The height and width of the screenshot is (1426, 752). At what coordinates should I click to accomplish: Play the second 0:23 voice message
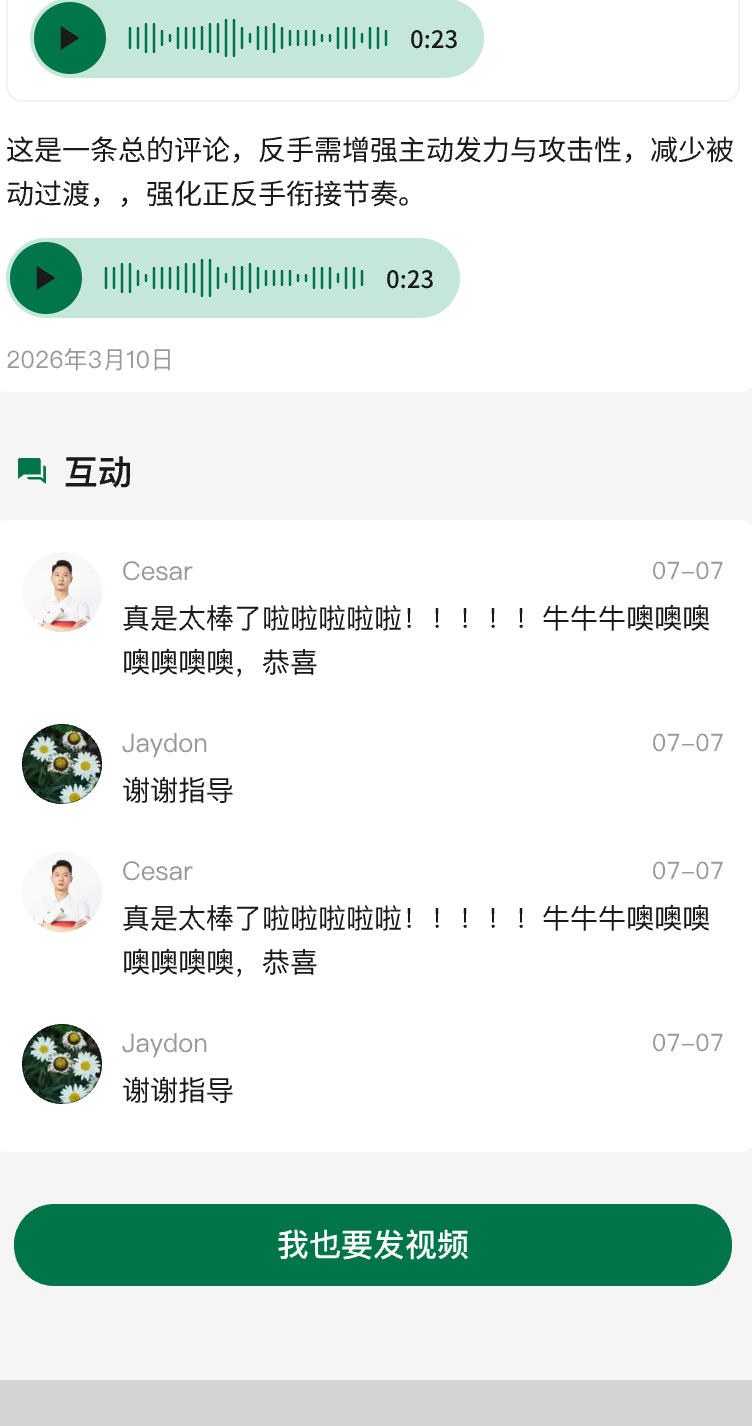46,278
